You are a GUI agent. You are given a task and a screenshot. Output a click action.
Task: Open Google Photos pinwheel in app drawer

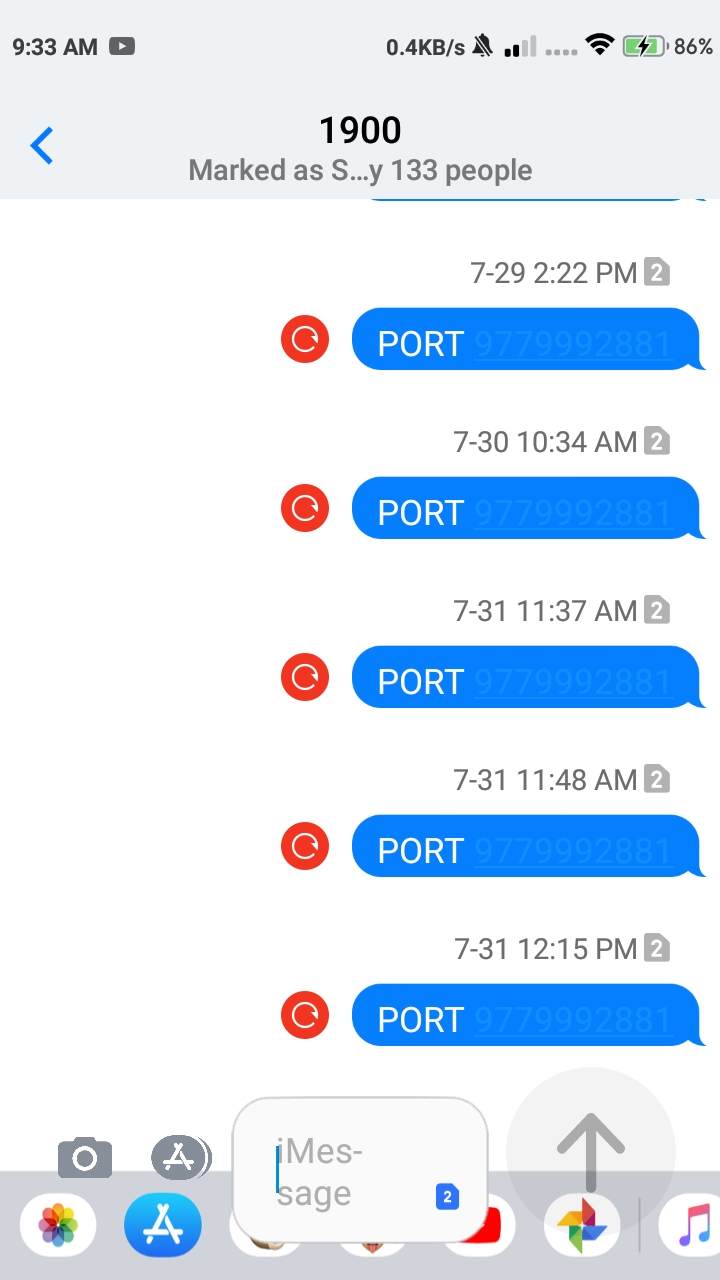pos(582,1225)
